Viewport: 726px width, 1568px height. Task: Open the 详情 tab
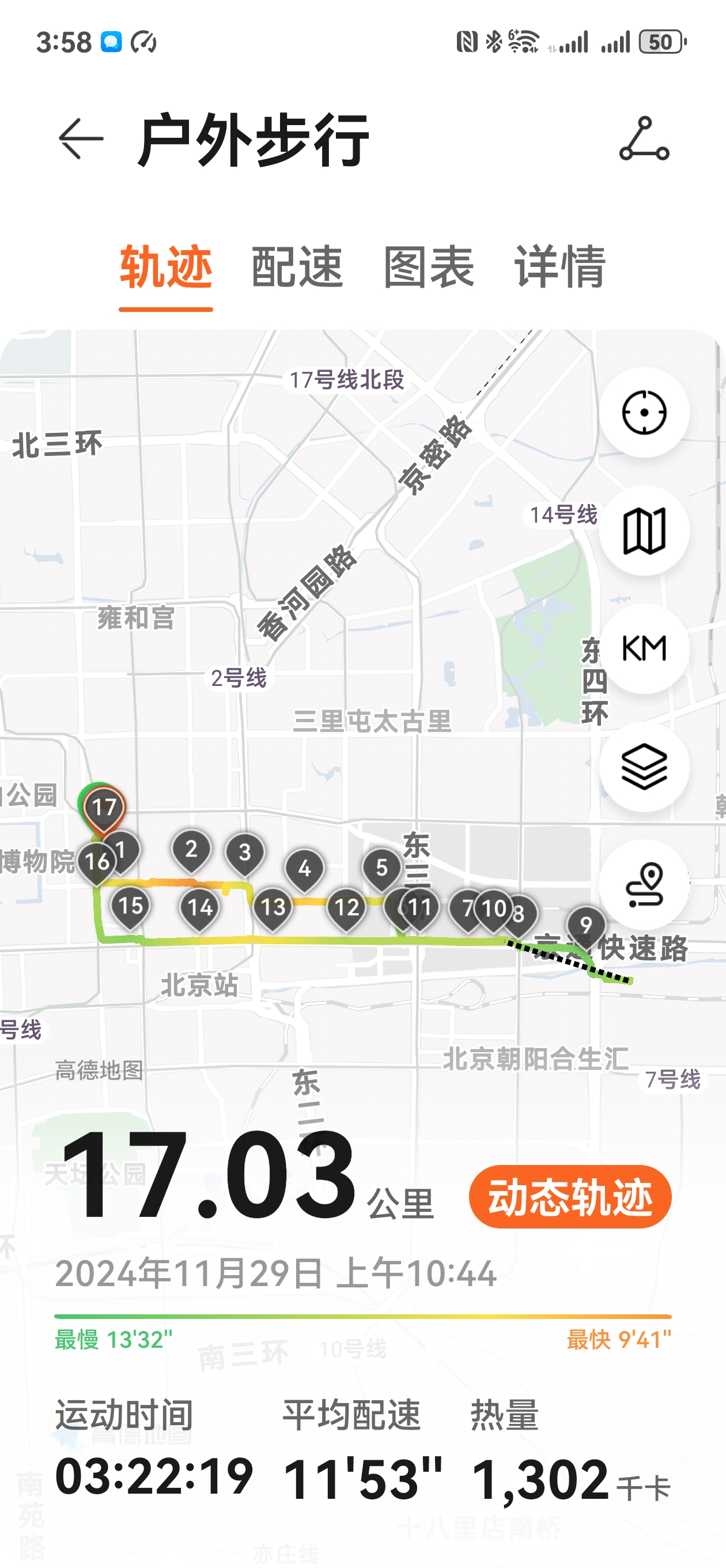(x=560, y=266)
